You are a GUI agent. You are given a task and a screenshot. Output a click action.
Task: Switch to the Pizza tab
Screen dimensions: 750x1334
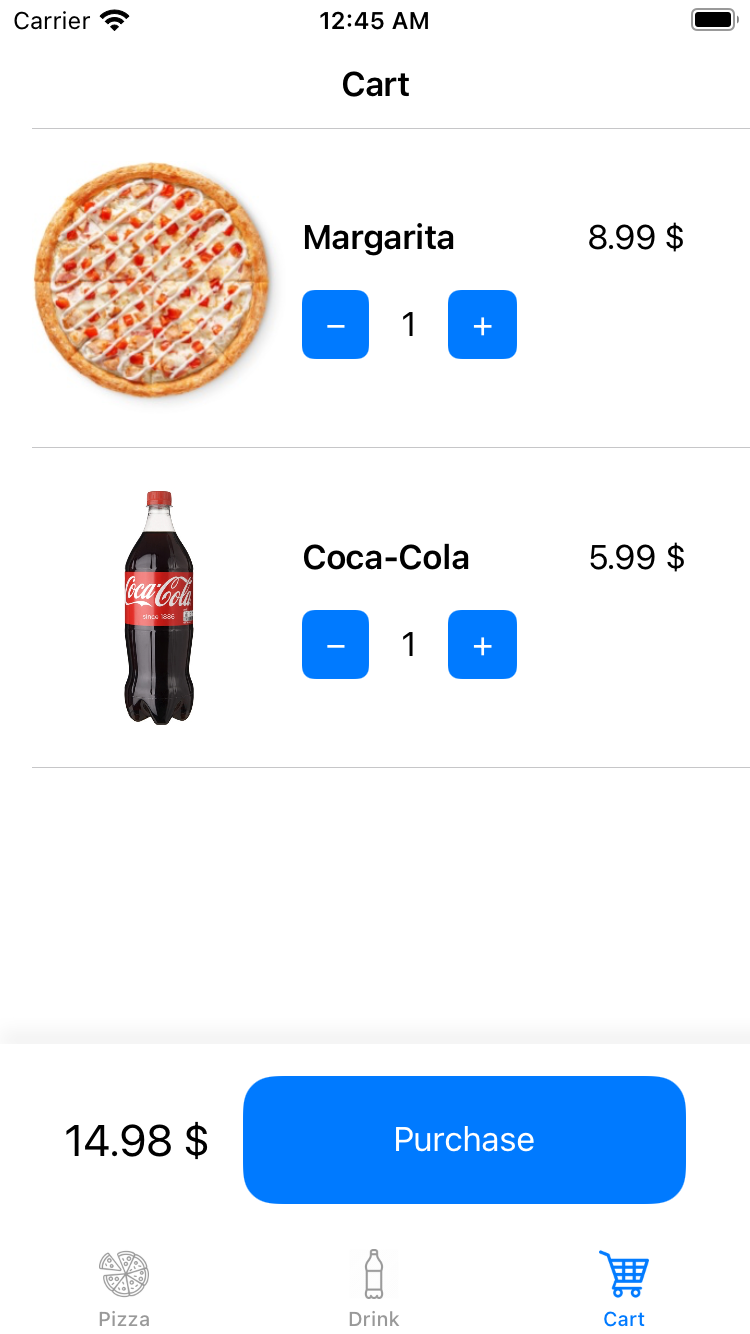pyautogui.click(x=124, y=1288)
